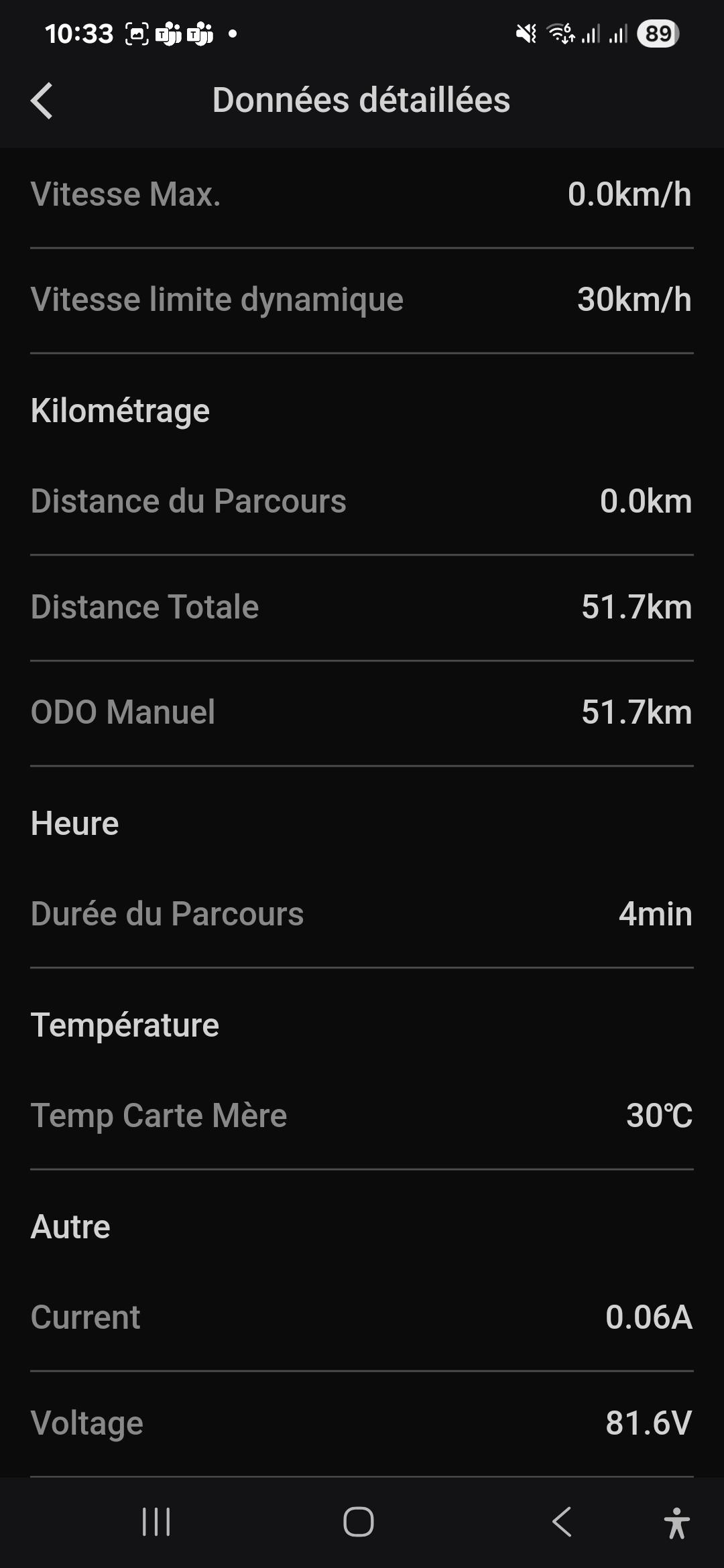Go back from the Données détaillées screen
The height and width of the screenshot is (1568, 724).
42,101
